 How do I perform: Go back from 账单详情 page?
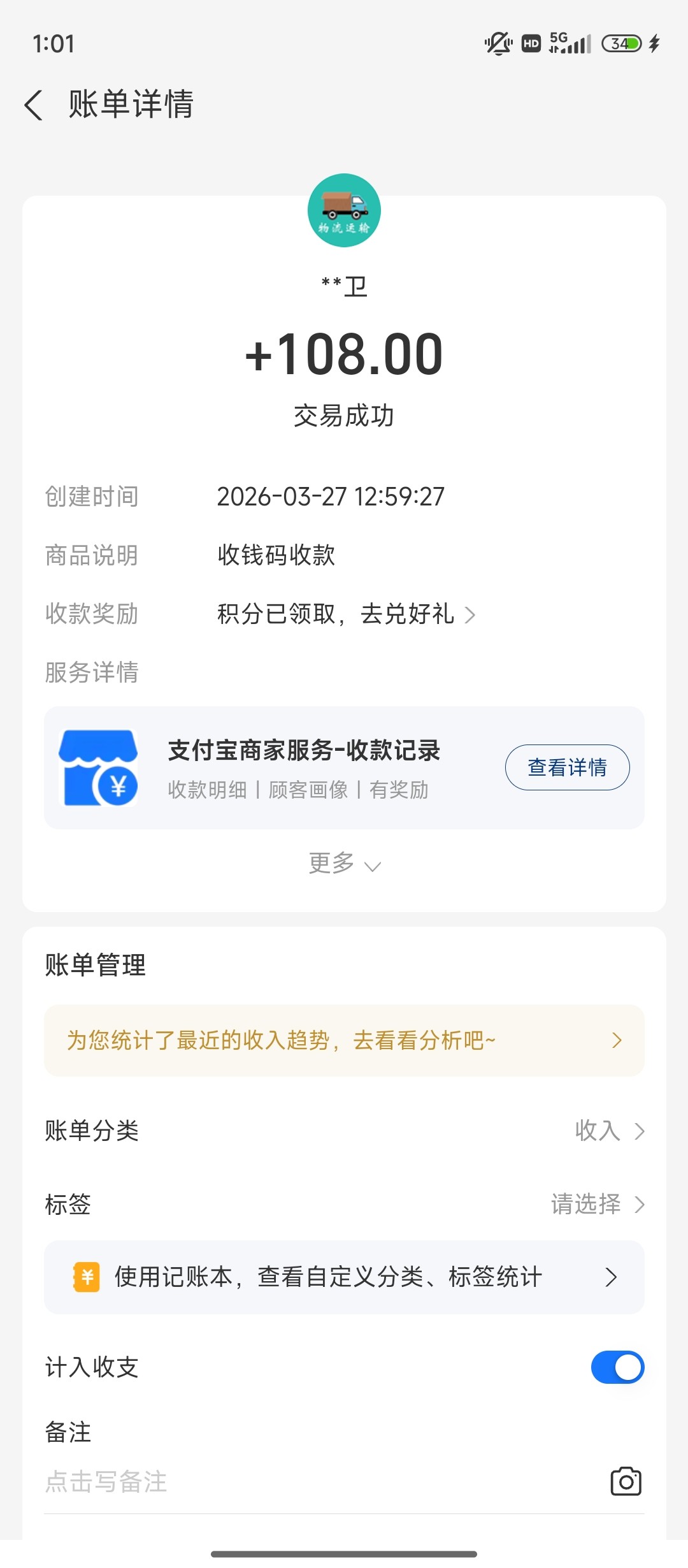(x=34, y=105)
